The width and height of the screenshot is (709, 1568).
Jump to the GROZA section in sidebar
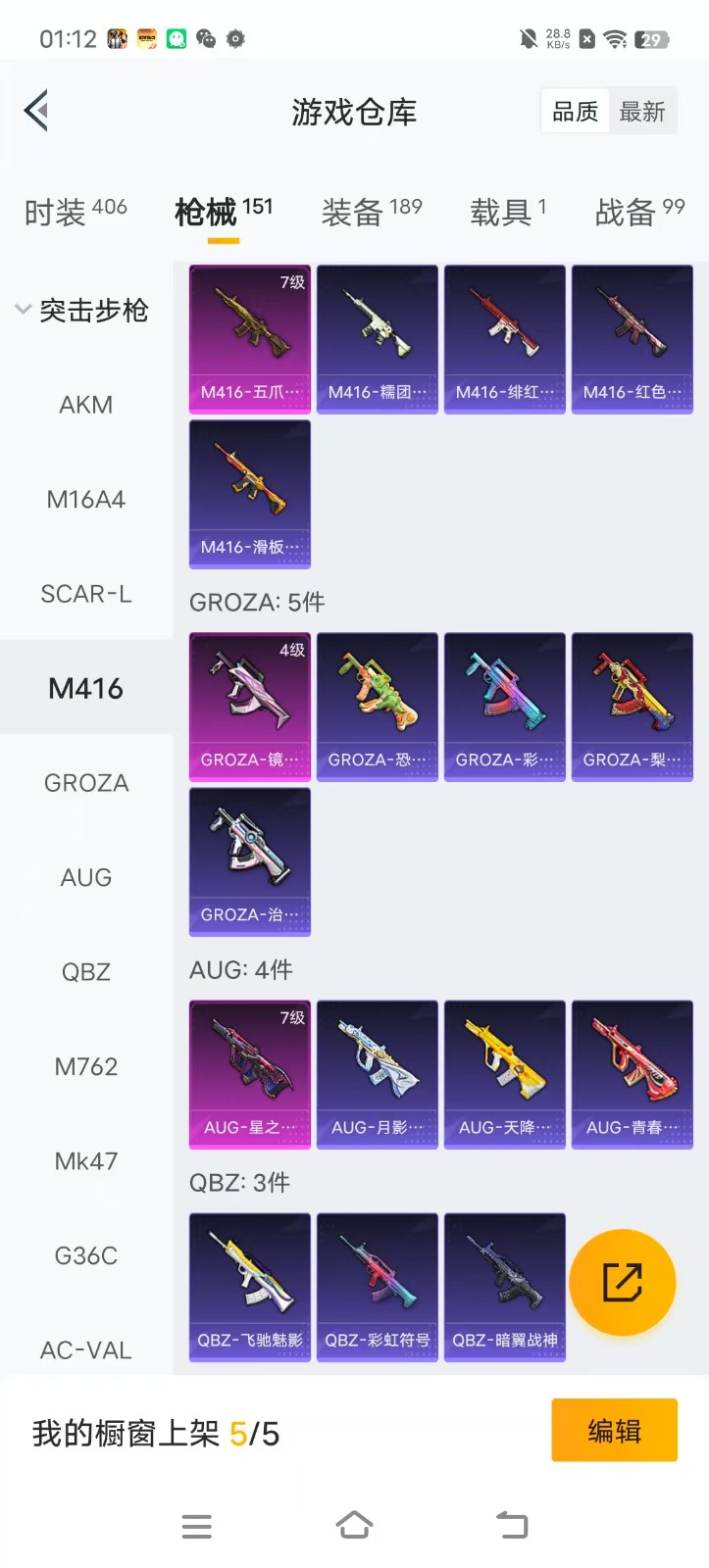click(x=86, y=783)
